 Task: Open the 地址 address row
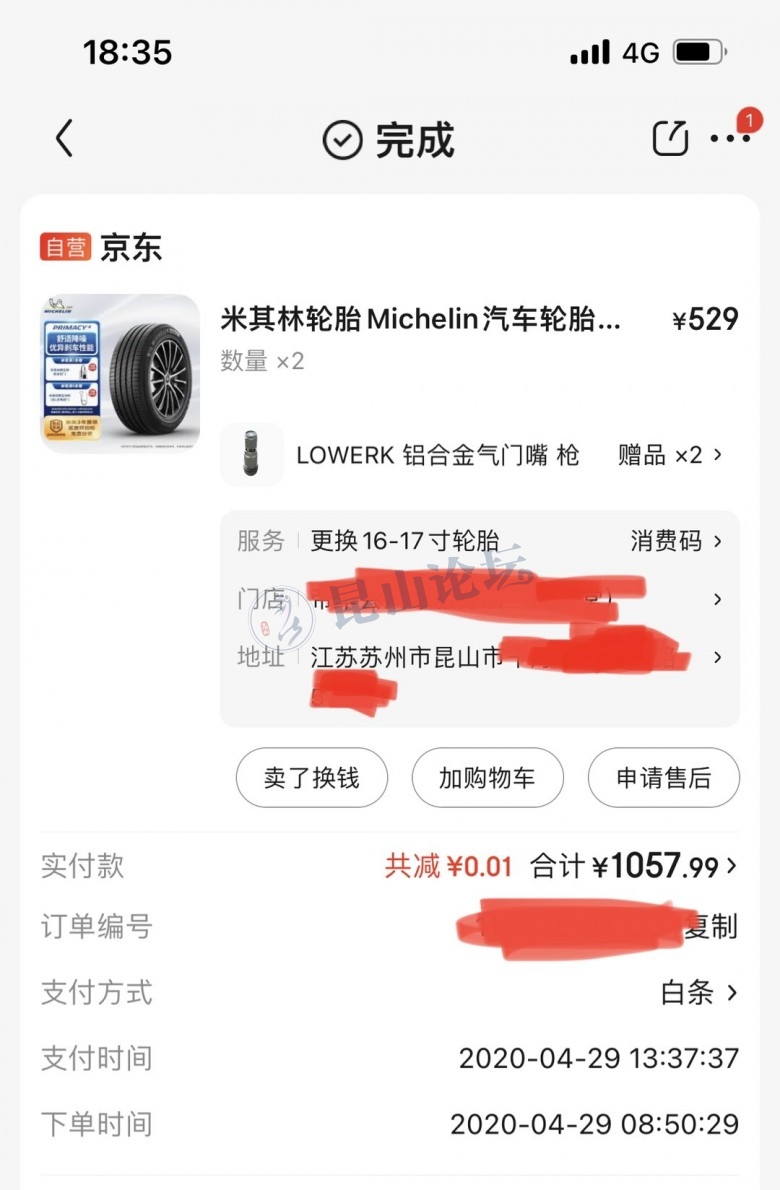coord(480,658)
